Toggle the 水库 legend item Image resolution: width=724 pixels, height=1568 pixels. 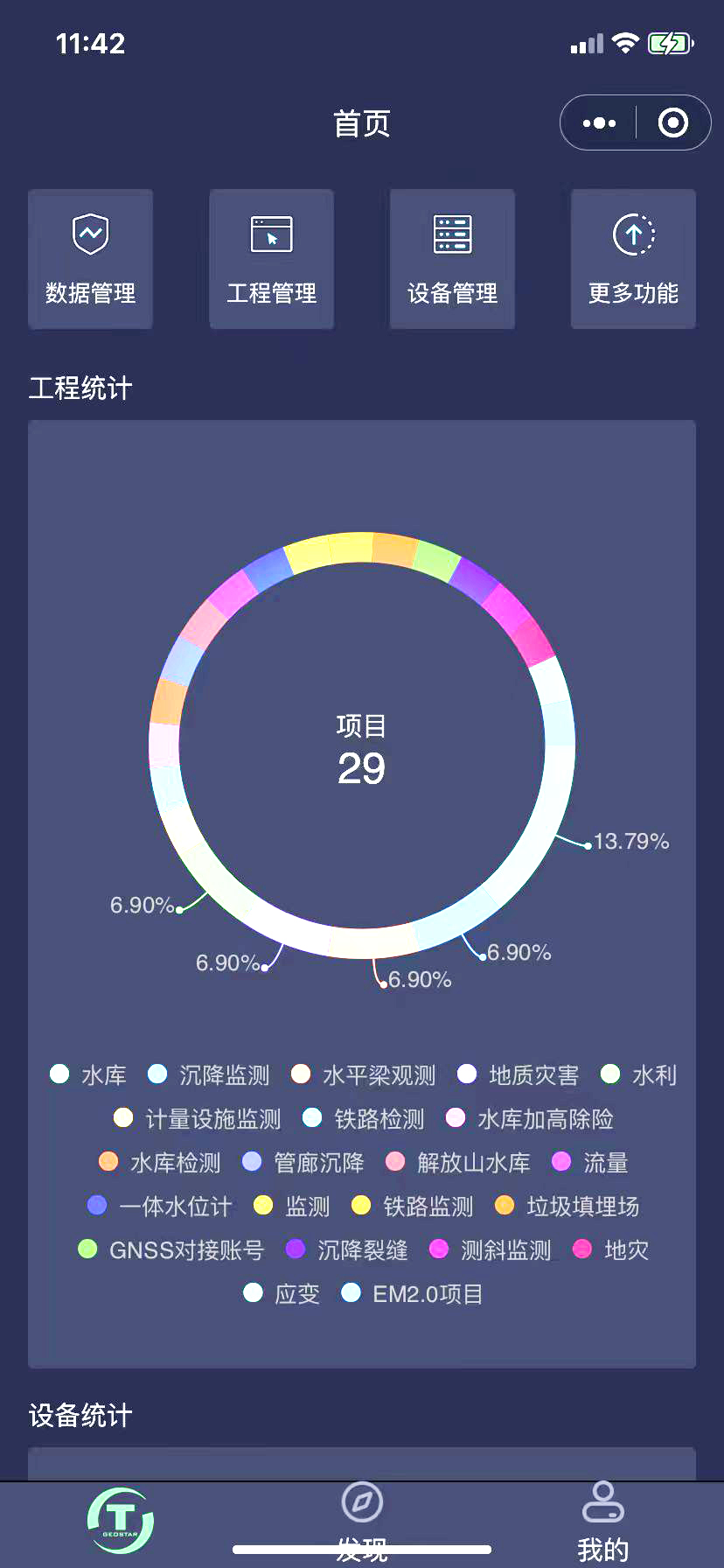(x=88, y=1075)
